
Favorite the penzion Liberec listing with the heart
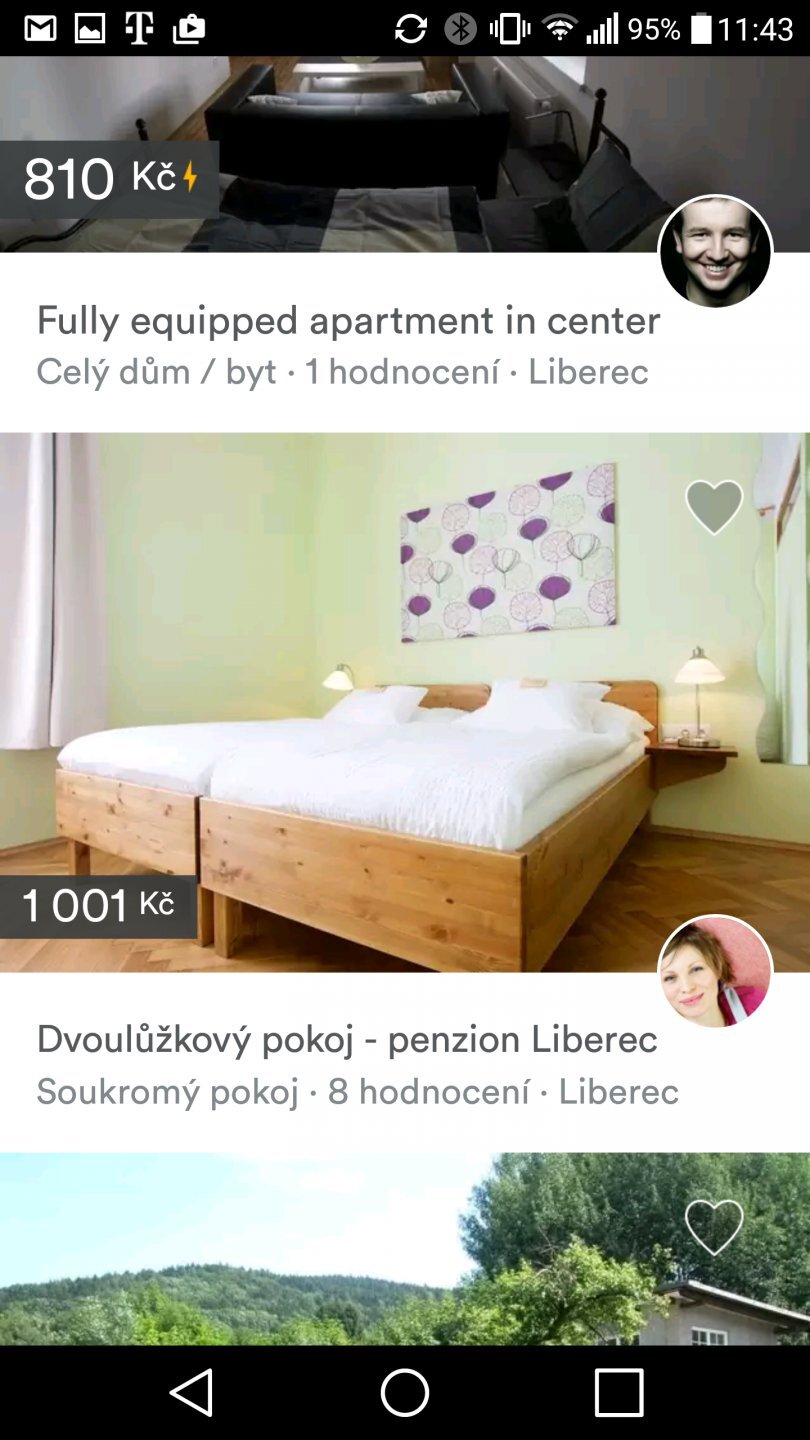(x=714, y=505)
